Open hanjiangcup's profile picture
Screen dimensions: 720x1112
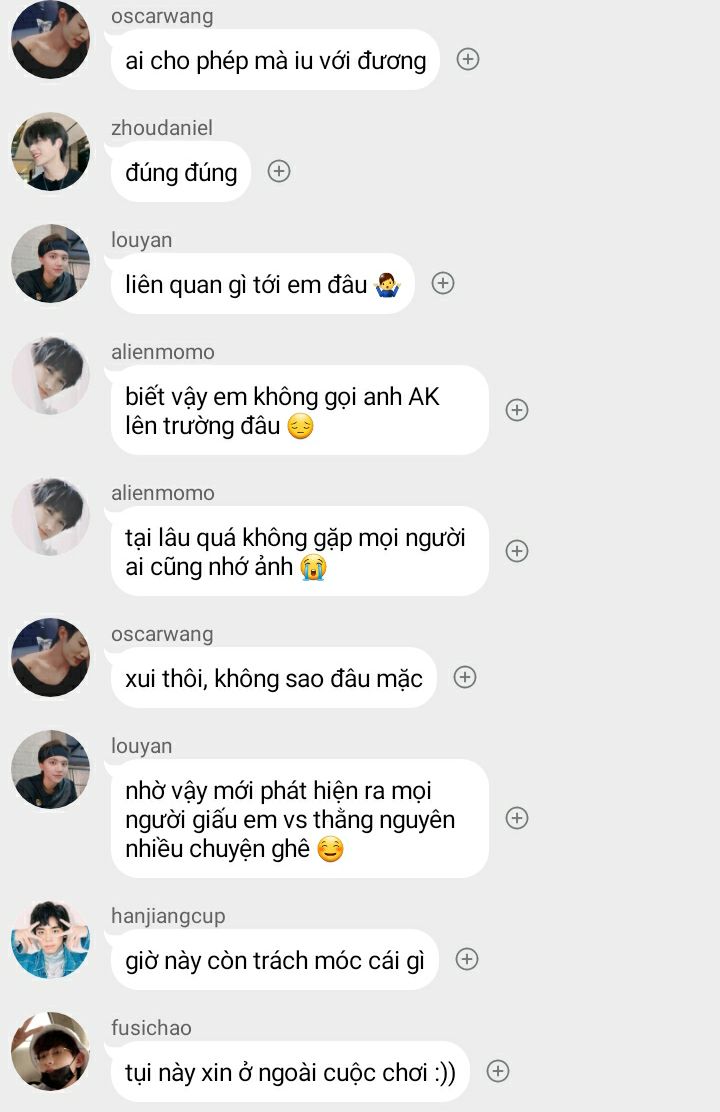click(x=50, y=940)
